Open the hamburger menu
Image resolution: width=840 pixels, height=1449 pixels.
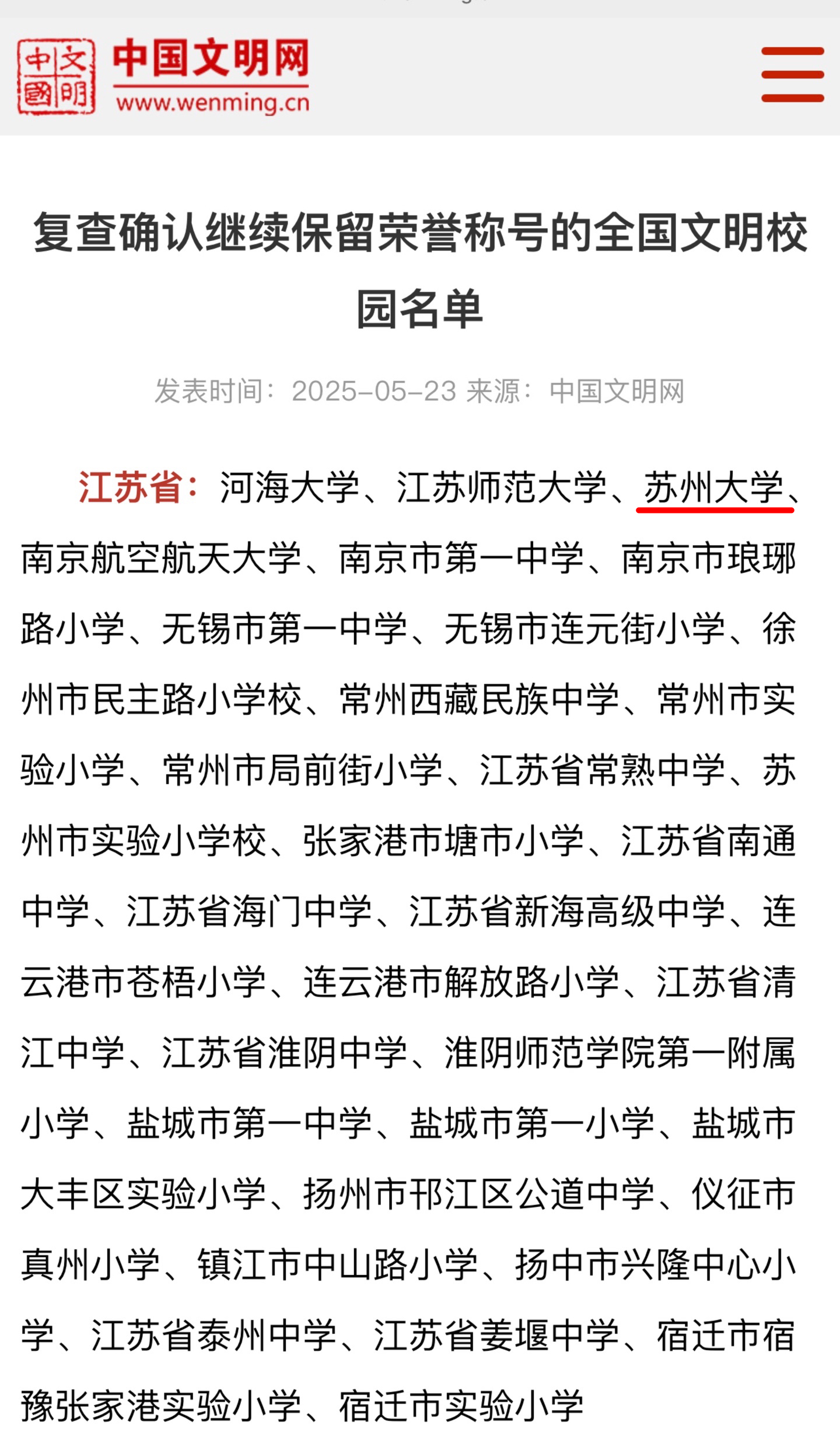tap(792, 75)
